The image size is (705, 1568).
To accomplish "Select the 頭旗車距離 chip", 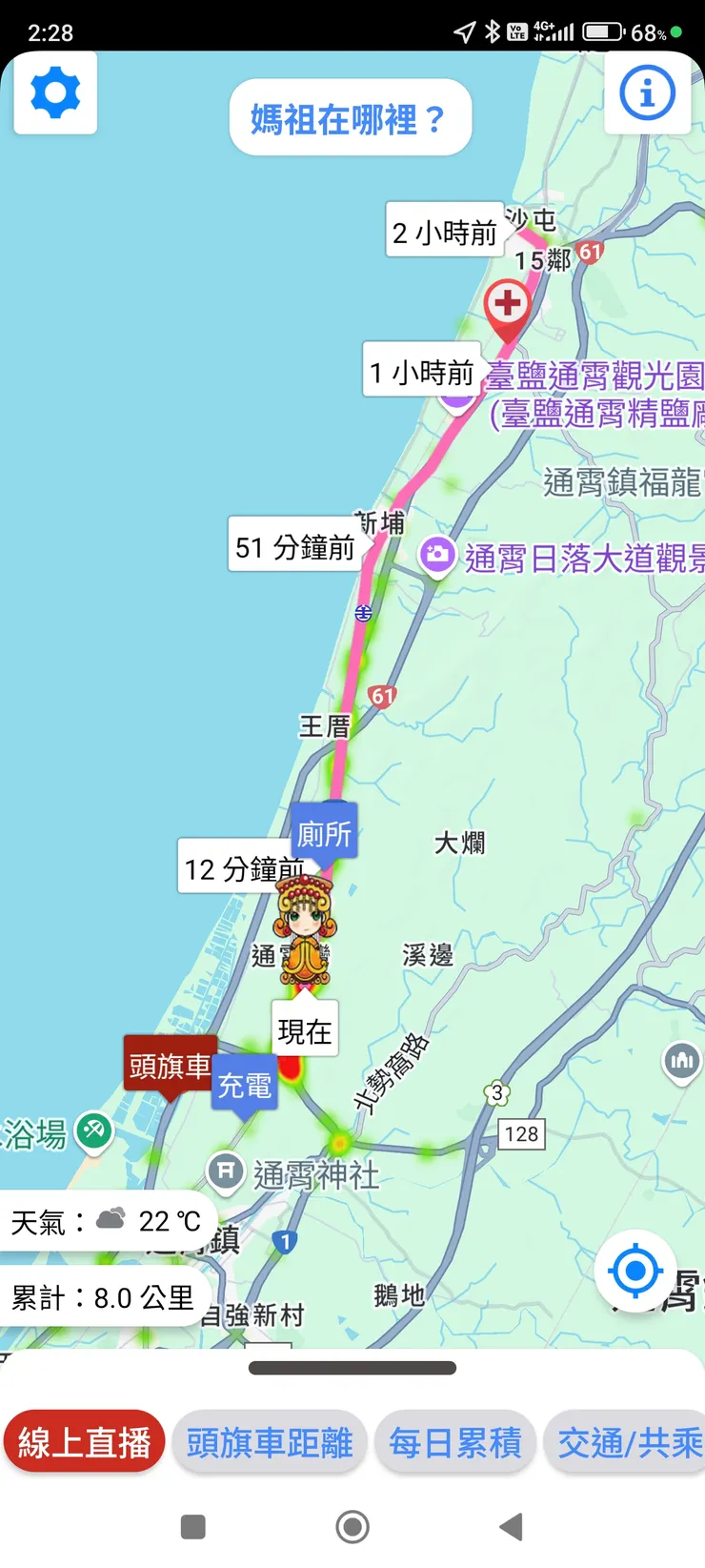I will pos(270,1442).
